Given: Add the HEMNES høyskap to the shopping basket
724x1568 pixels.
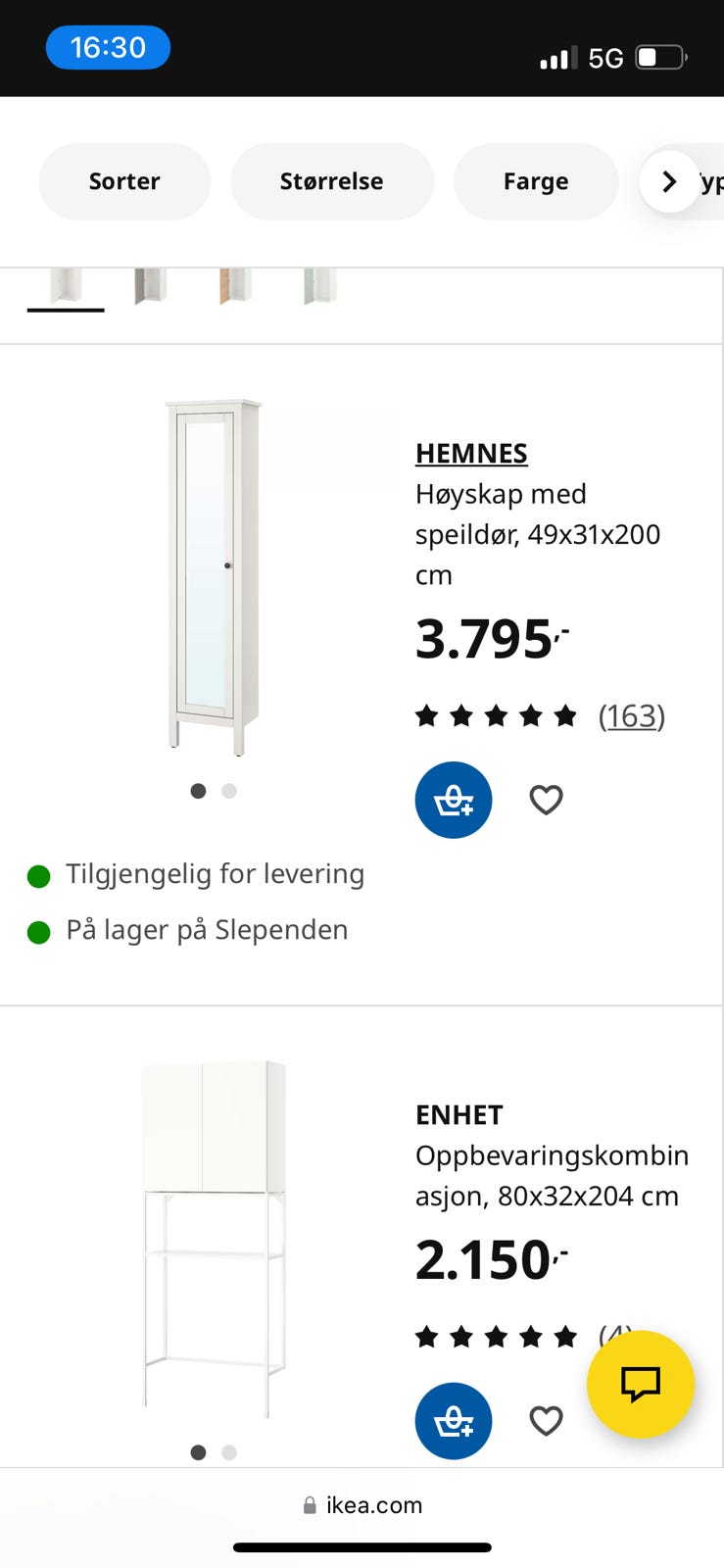Looking at the screenshot, I should point(453,799).
